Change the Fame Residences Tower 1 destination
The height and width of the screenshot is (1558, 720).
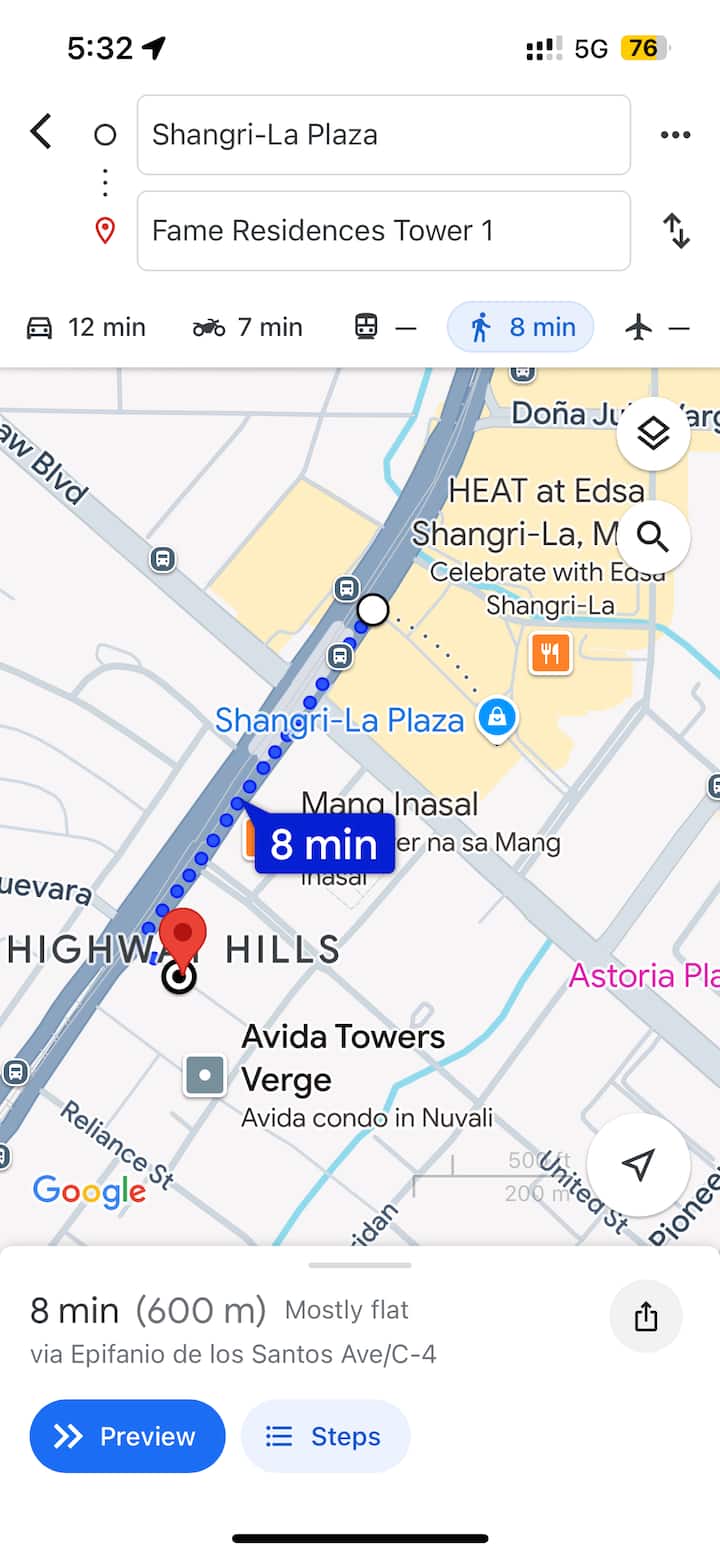point(383,231)
